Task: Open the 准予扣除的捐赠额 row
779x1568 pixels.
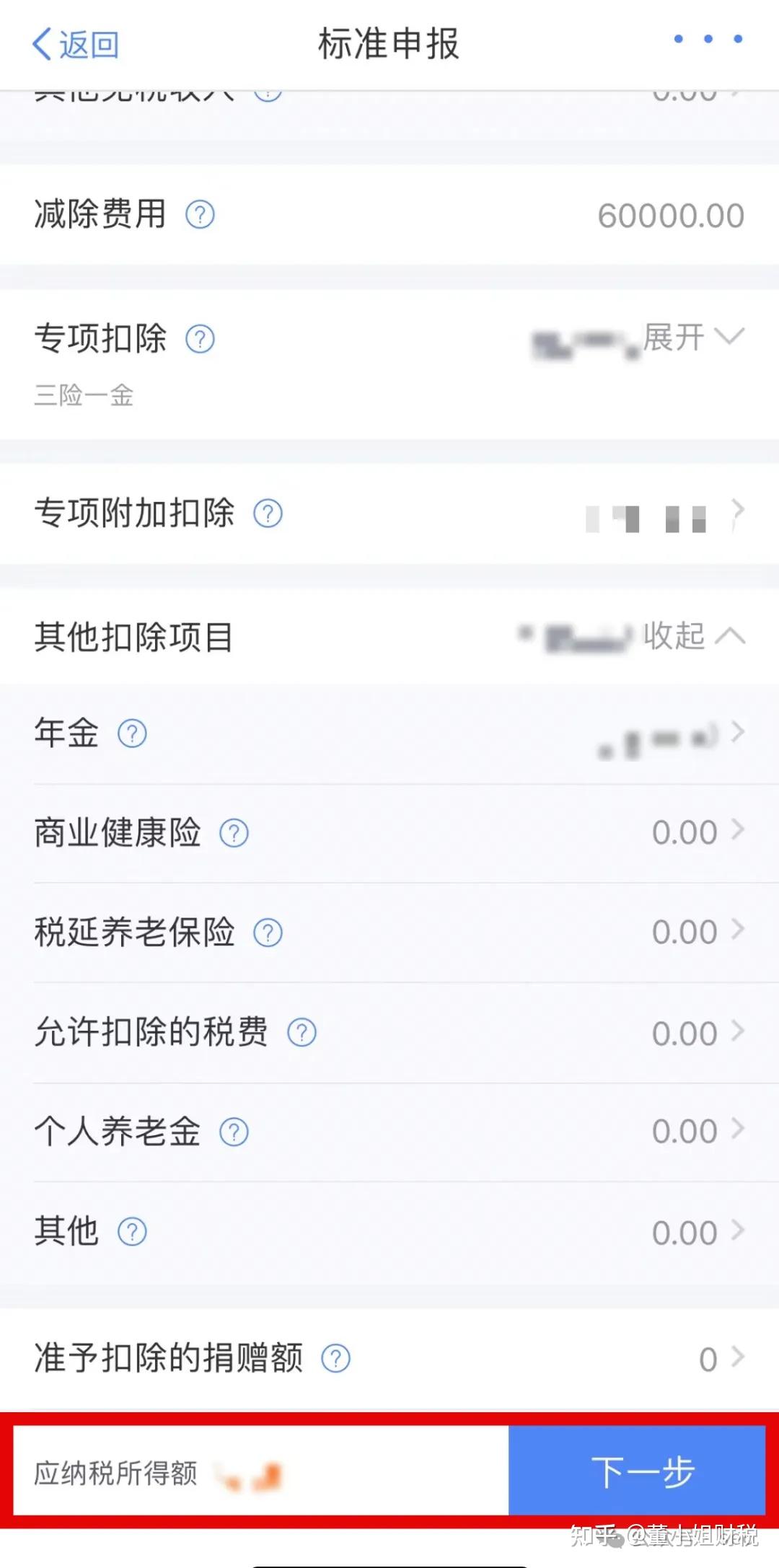Action: coord(389,1359)
